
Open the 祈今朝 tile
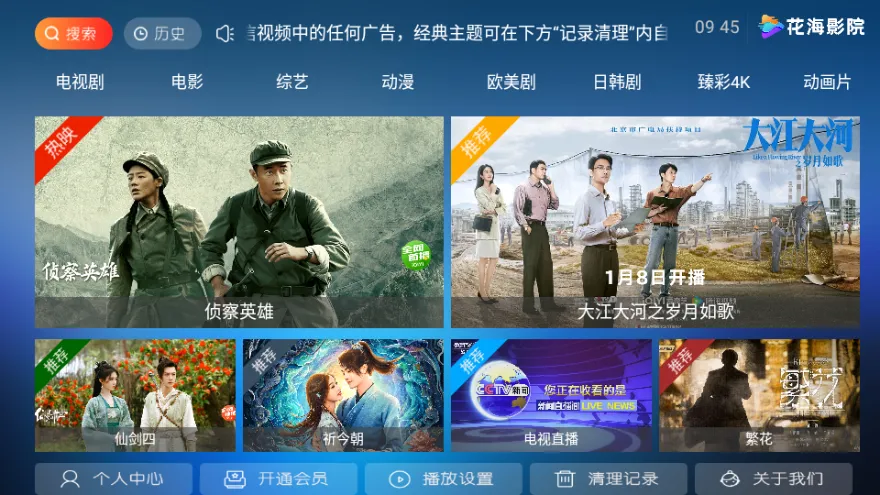click(343, 395)
